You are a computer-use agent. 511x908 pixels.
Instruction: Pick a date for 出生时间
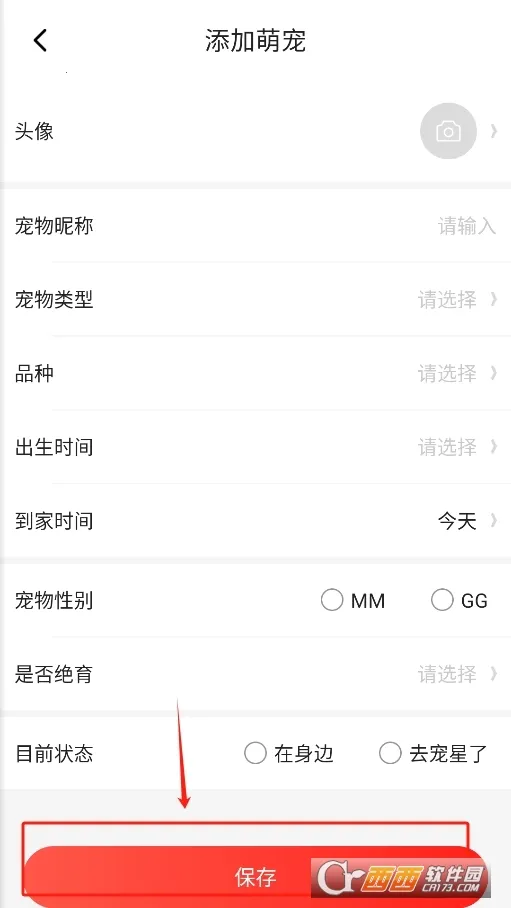256,446
